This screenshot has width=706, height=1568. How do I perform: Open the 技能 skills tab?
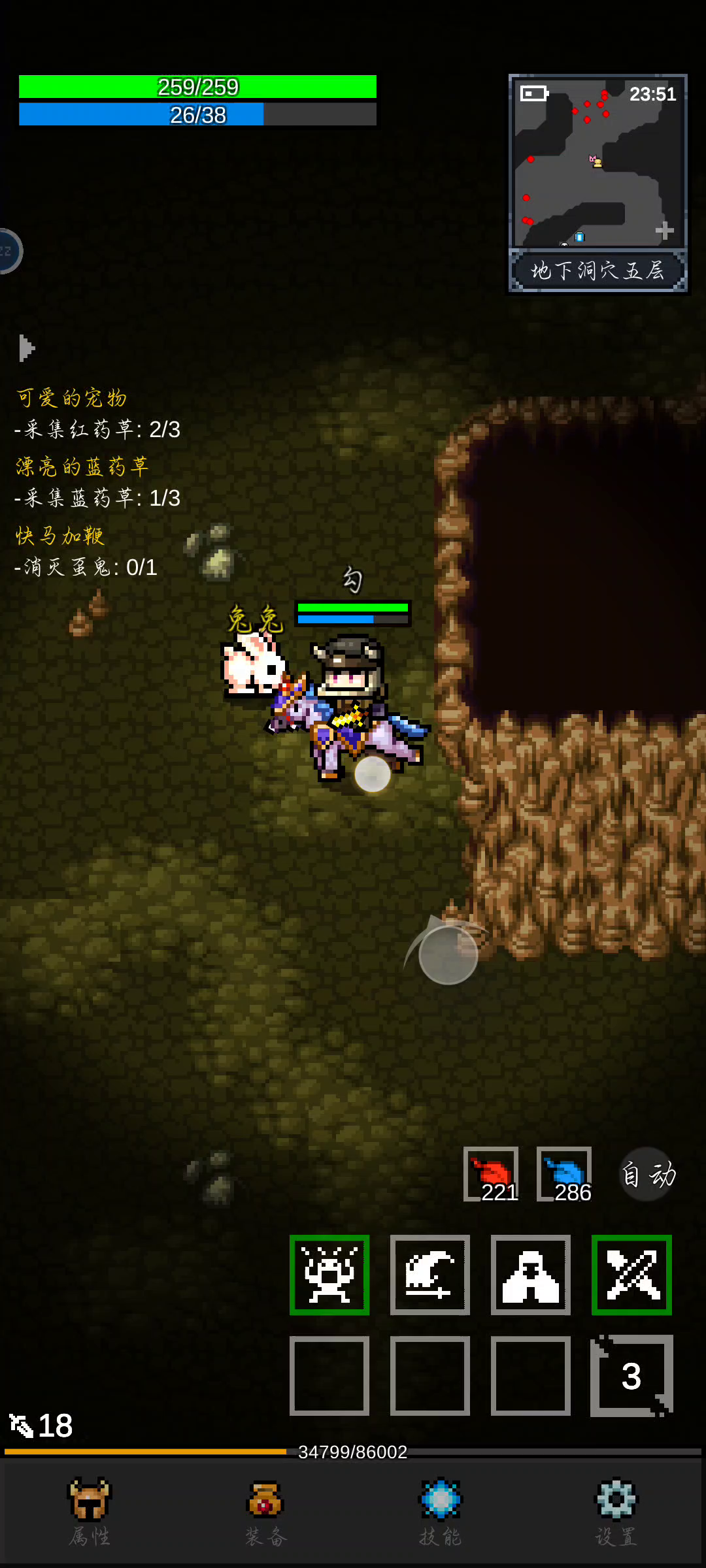pos(441,1511)
